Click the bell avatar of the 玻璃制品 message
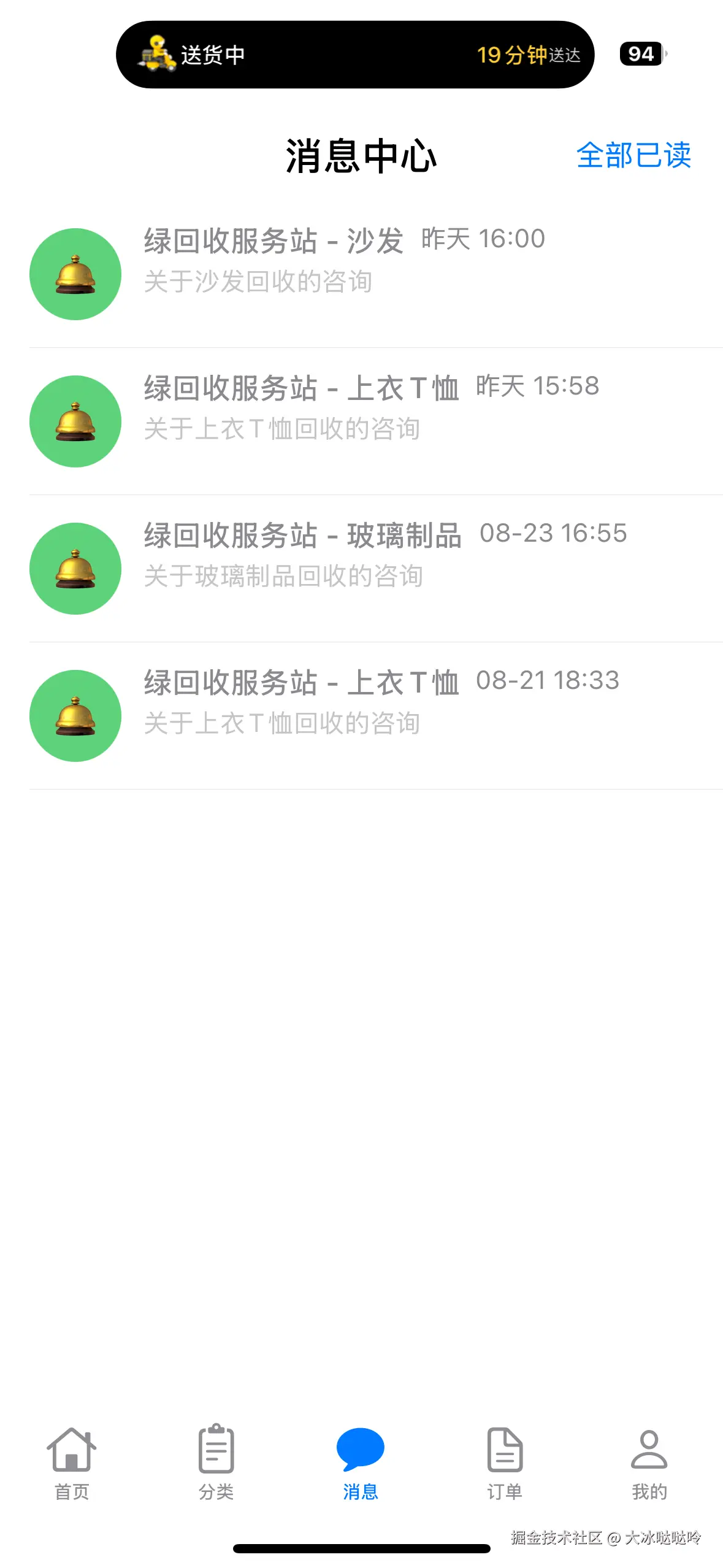Viewport: 723px width, 1568px height. coord(75,569)
